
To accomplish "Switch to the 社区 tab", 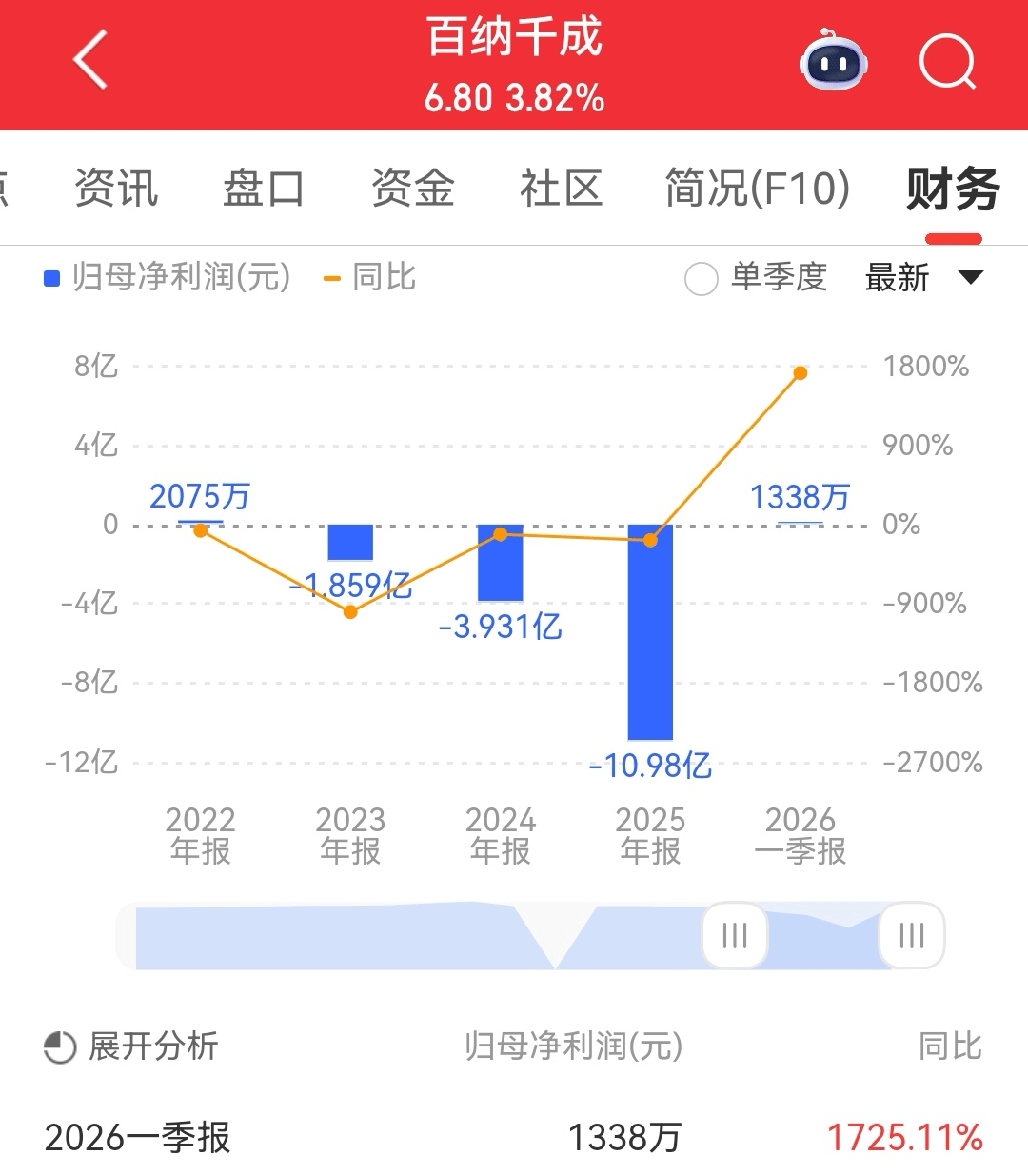I will [x=561, y=188].
